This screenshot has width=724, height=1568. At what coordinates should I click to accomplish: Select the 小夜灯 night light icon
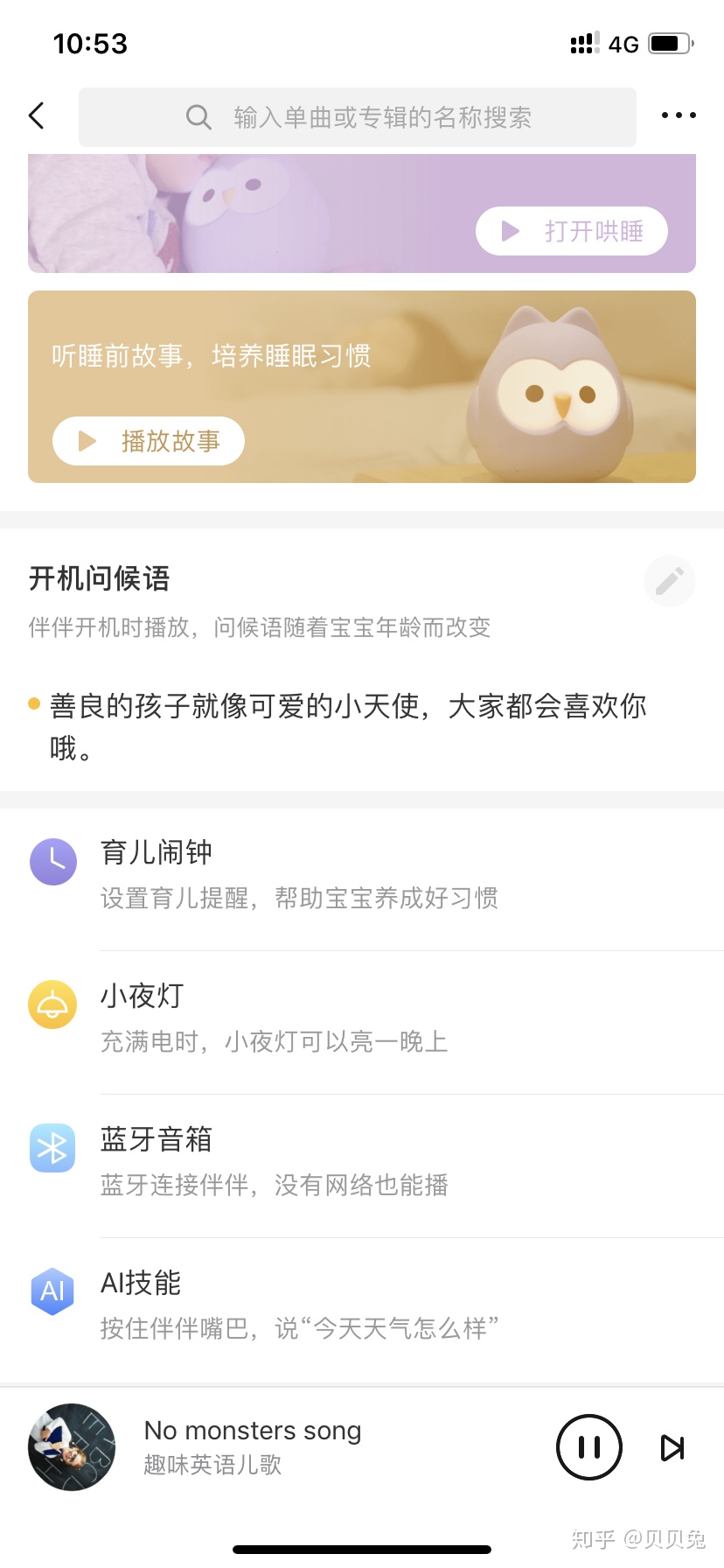[x=52, y=1005]
